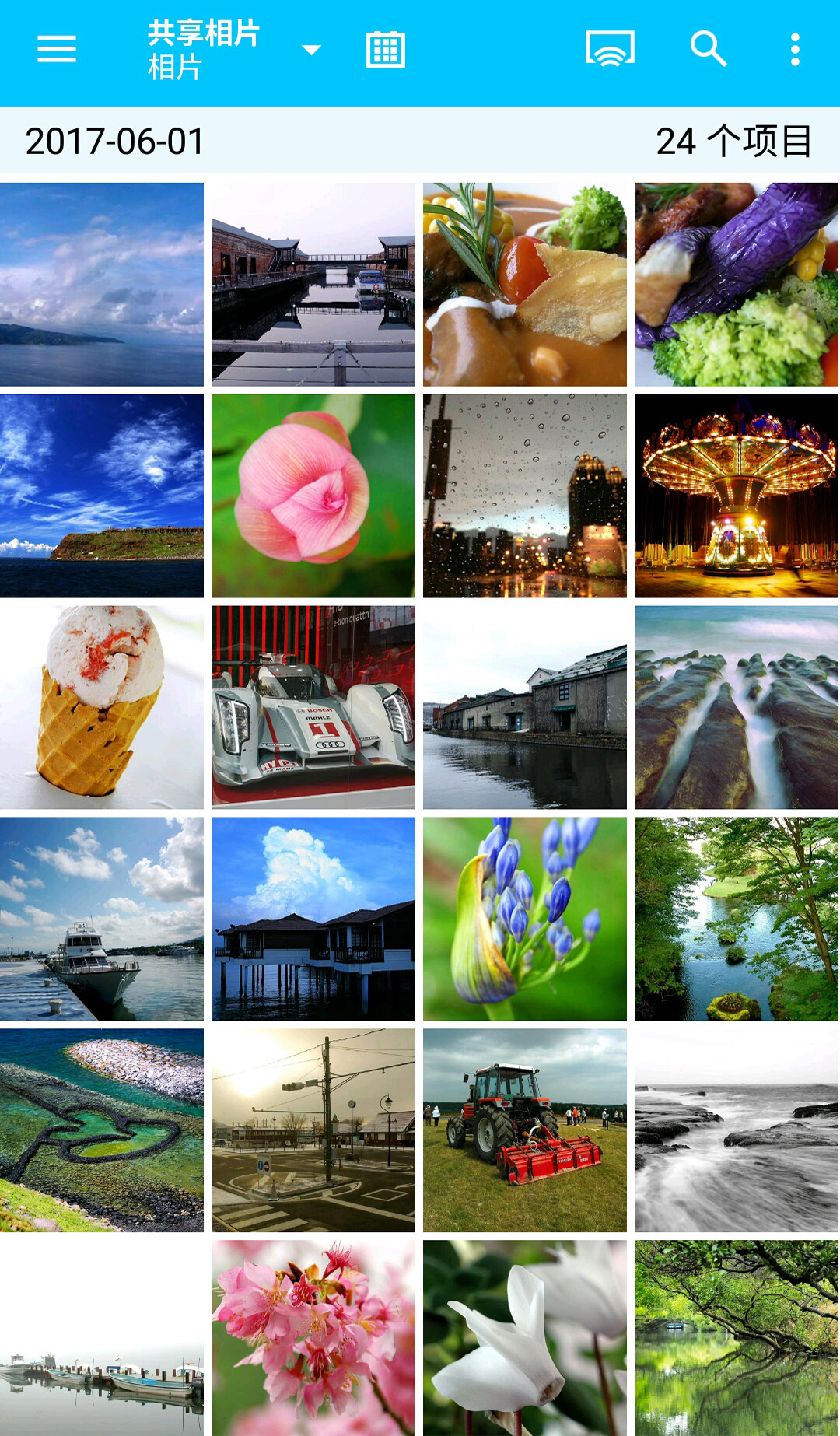View the street intersection utility pole photo
The height and width of the screenshot is (1436, 840).
pos(313,1130)
